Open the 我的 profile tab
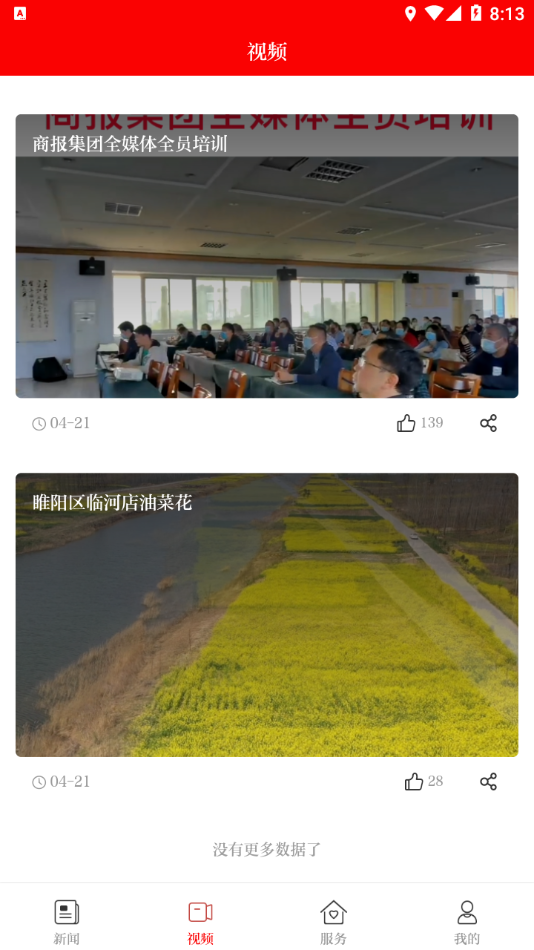Screen dimensions: 534x950 point(467,922)
